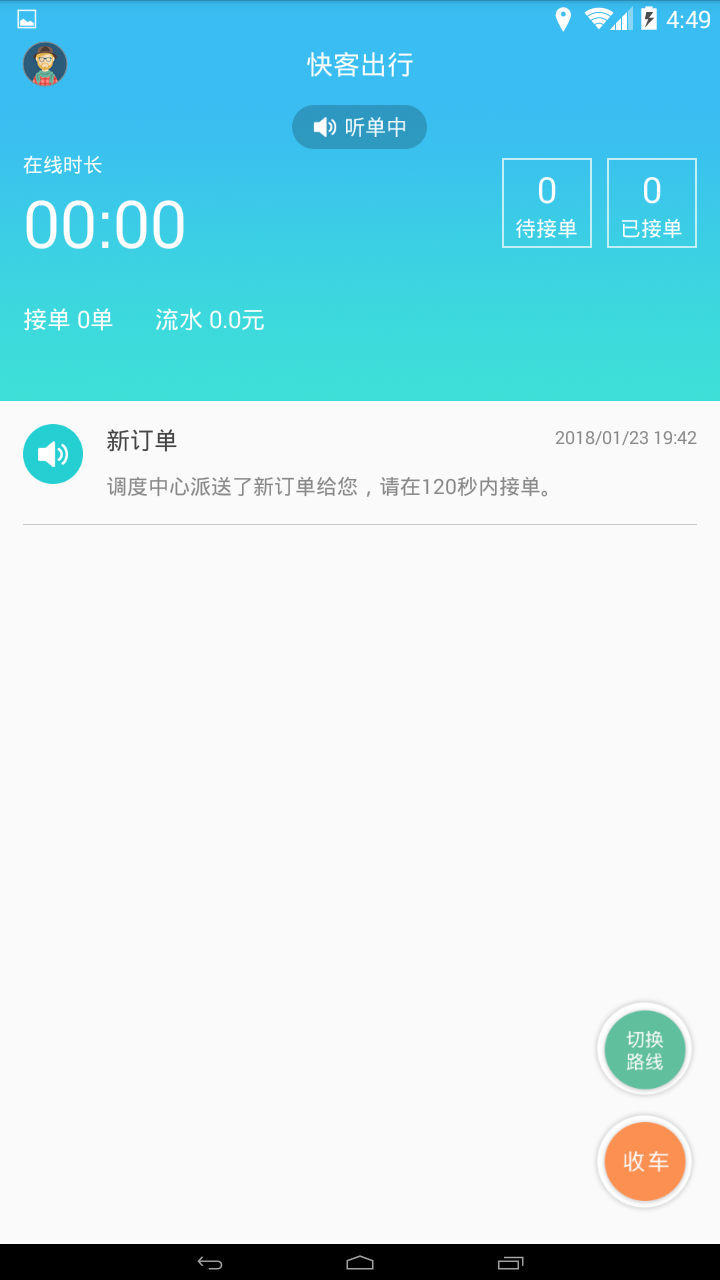720x1280 pixels.
Task: Open the recent apps view
Action: coord(510,1262)
